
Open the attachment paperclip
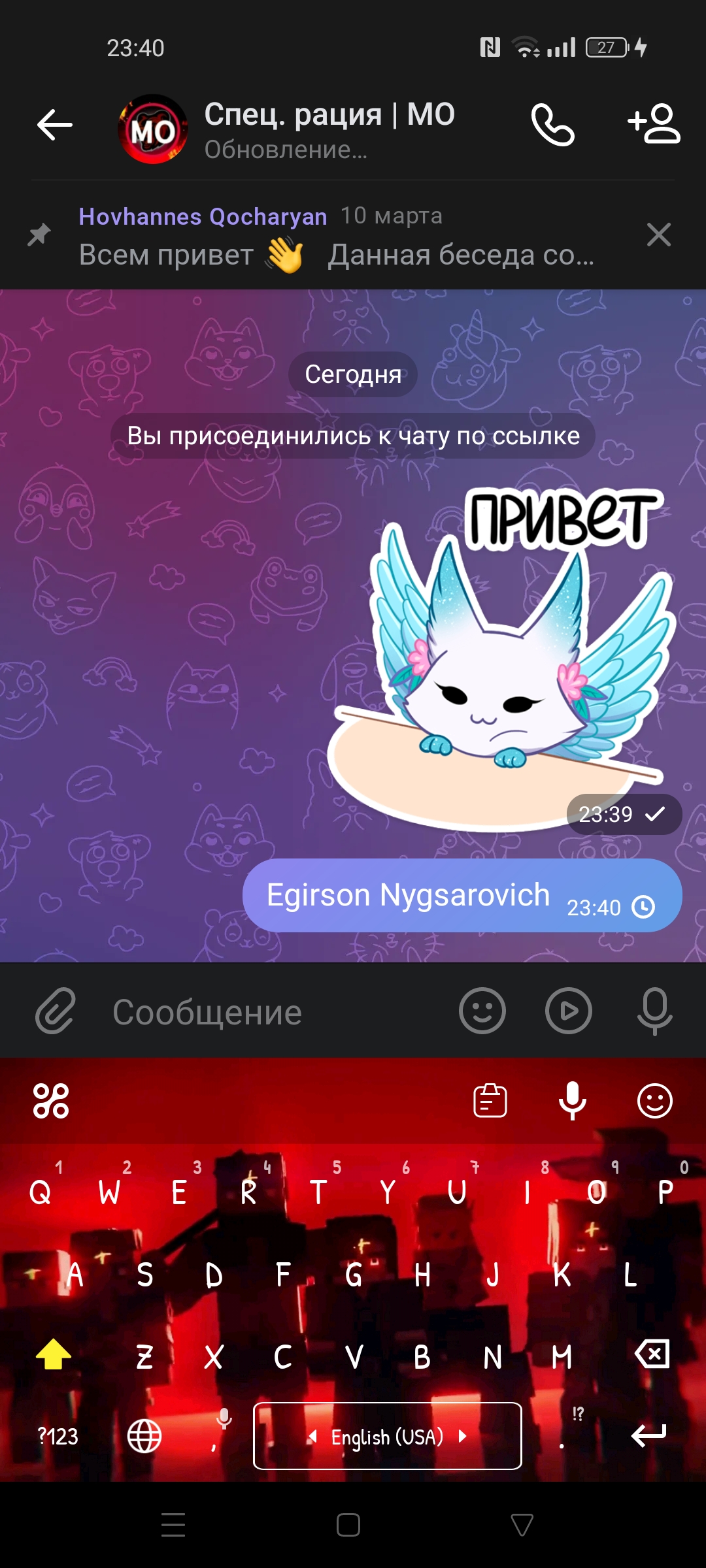56,1011
